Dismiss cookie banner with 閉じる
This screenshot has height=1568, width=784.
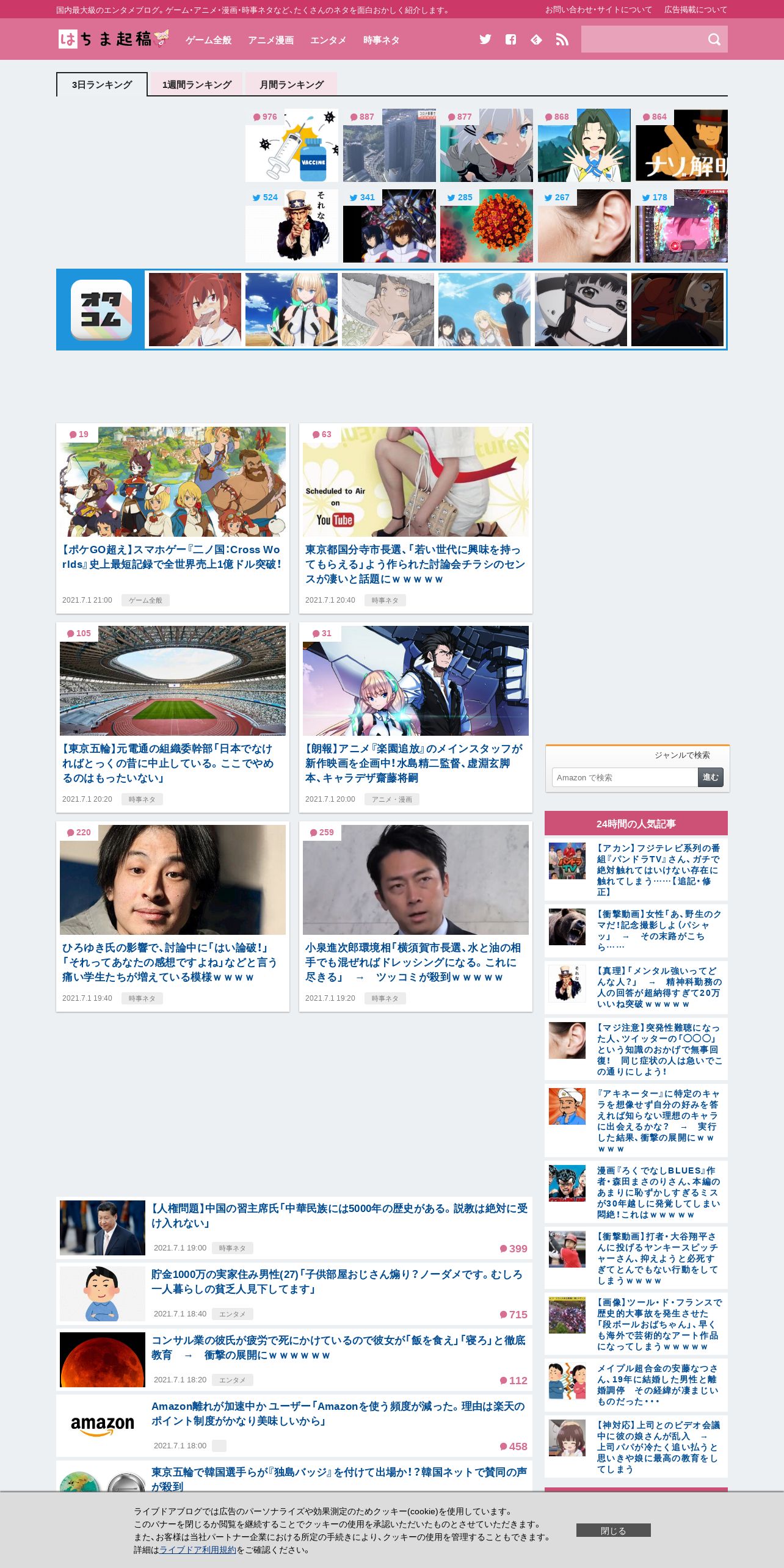pos(614,1530)
